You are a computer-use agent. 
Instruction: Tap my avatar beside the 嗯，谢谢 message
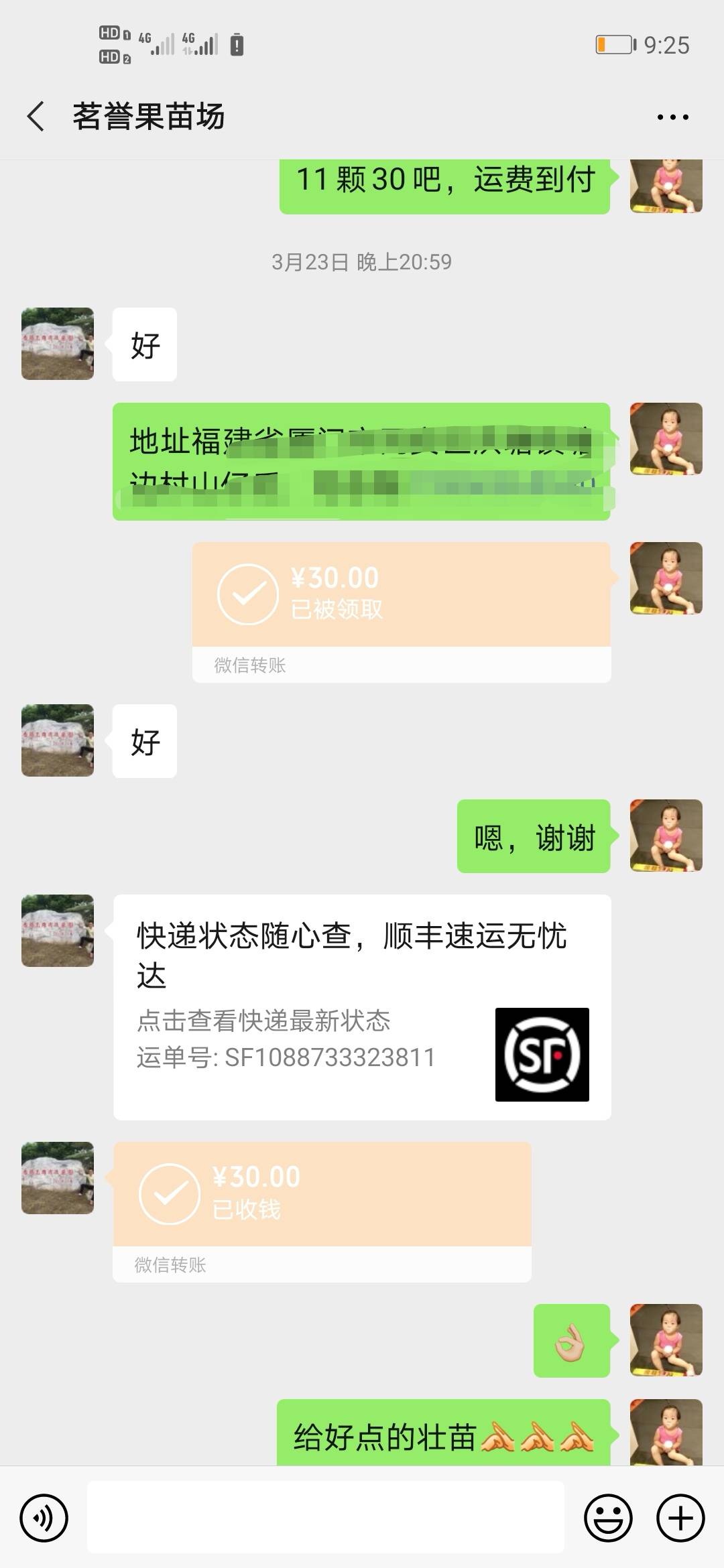coord(666,836)
